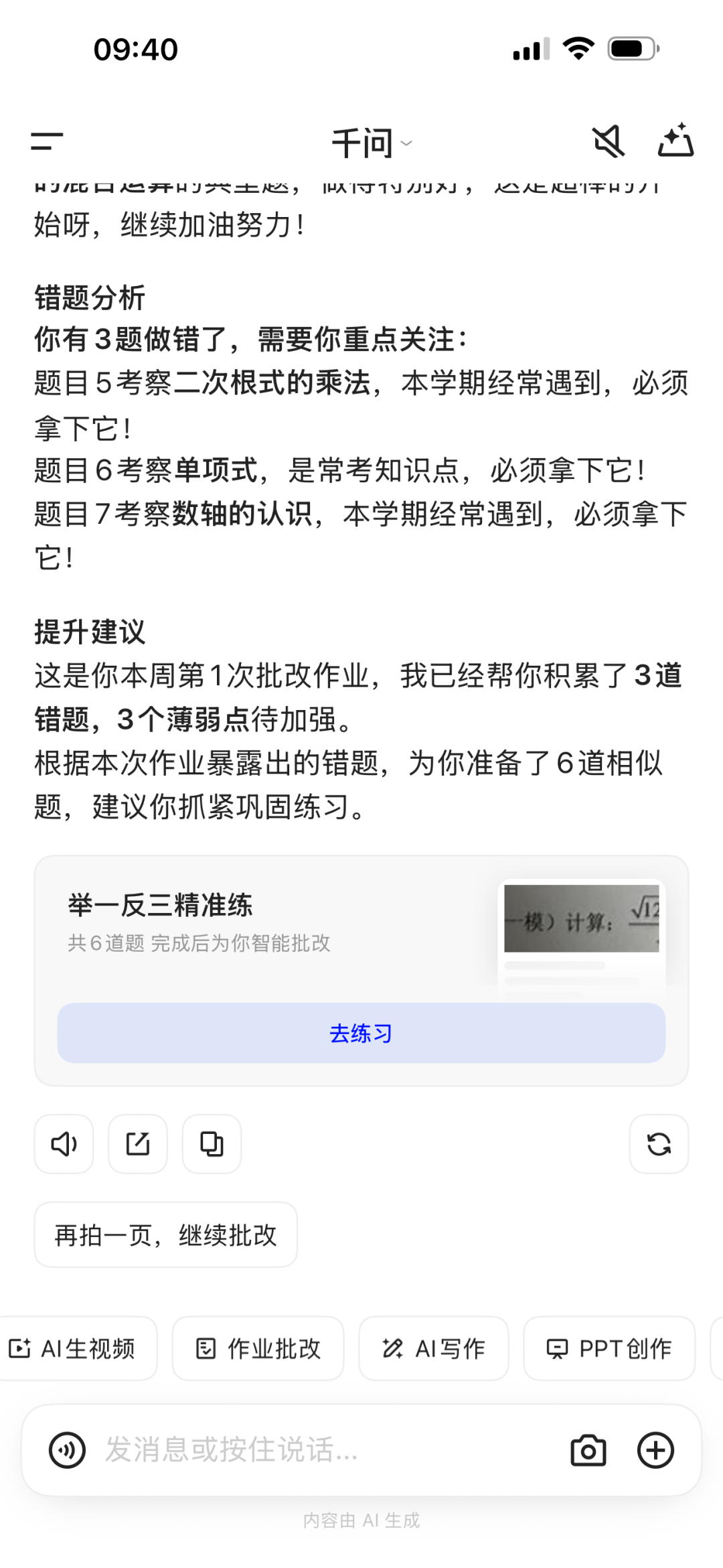Tap 去练习 to start practice questions
This screenshot has width=723, height=1568.
click(360, 1032)
